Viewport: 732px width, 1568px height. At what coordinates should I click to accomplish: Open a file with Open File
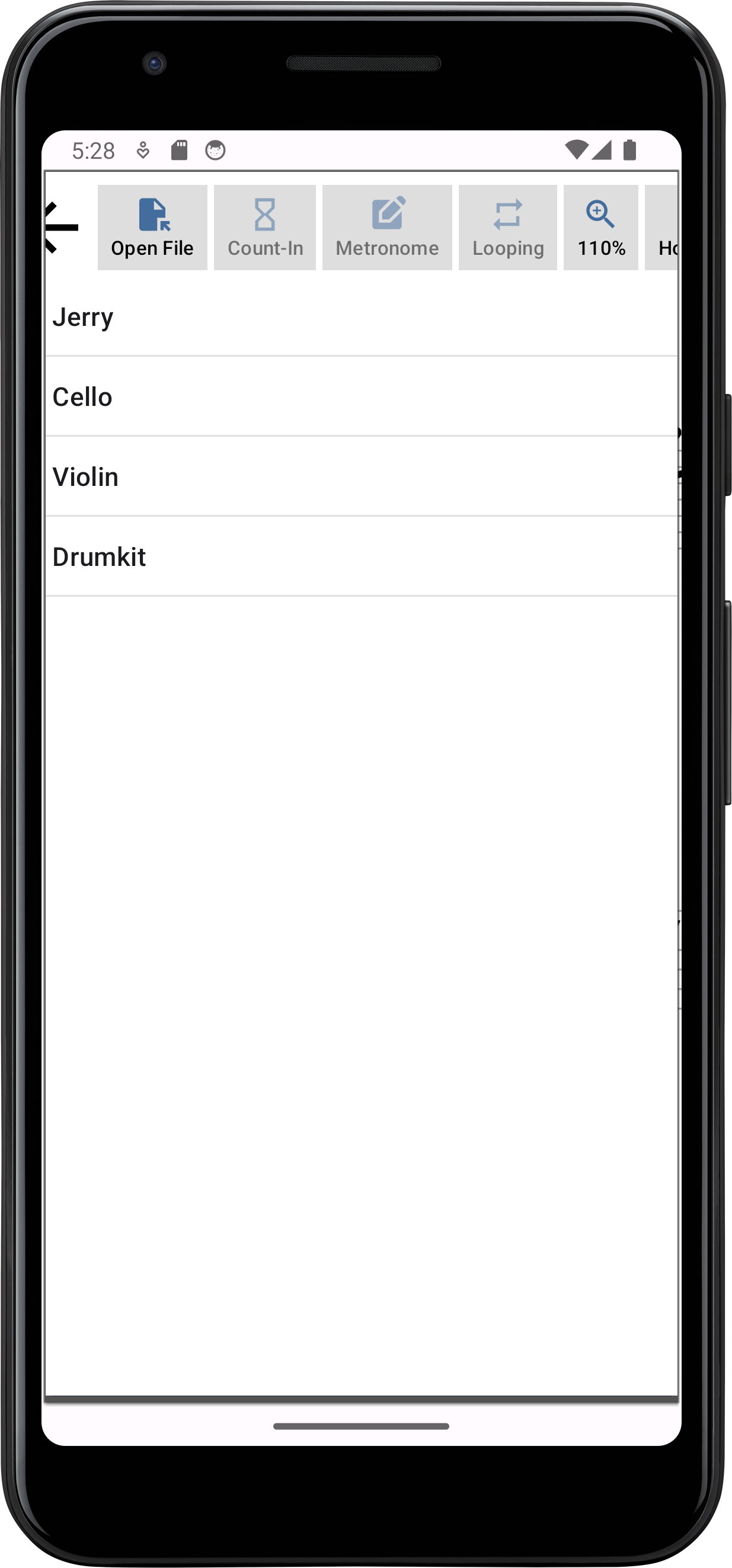[x=152, y=228]
